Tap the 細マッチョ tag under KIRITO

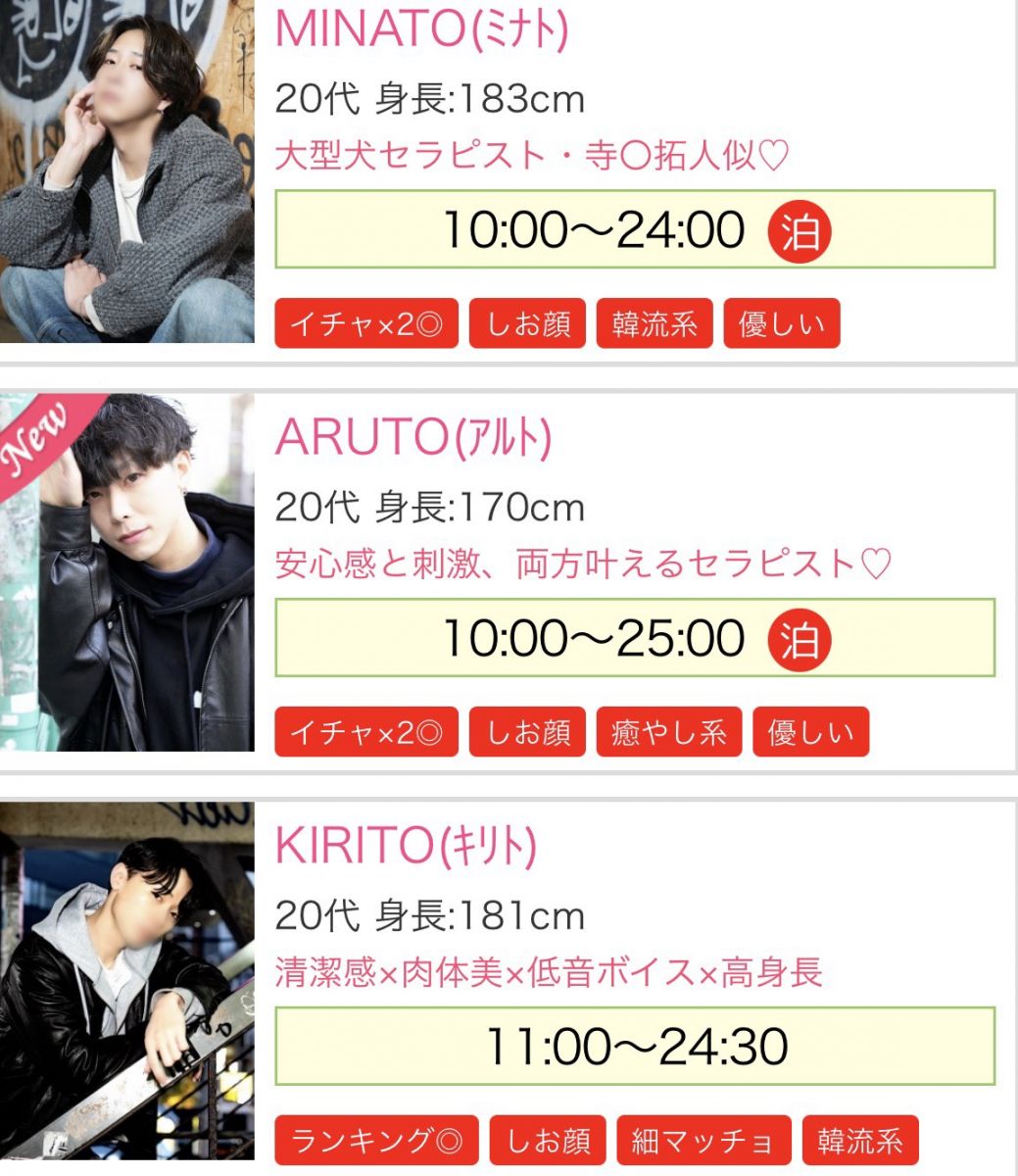pos(704,1141)
